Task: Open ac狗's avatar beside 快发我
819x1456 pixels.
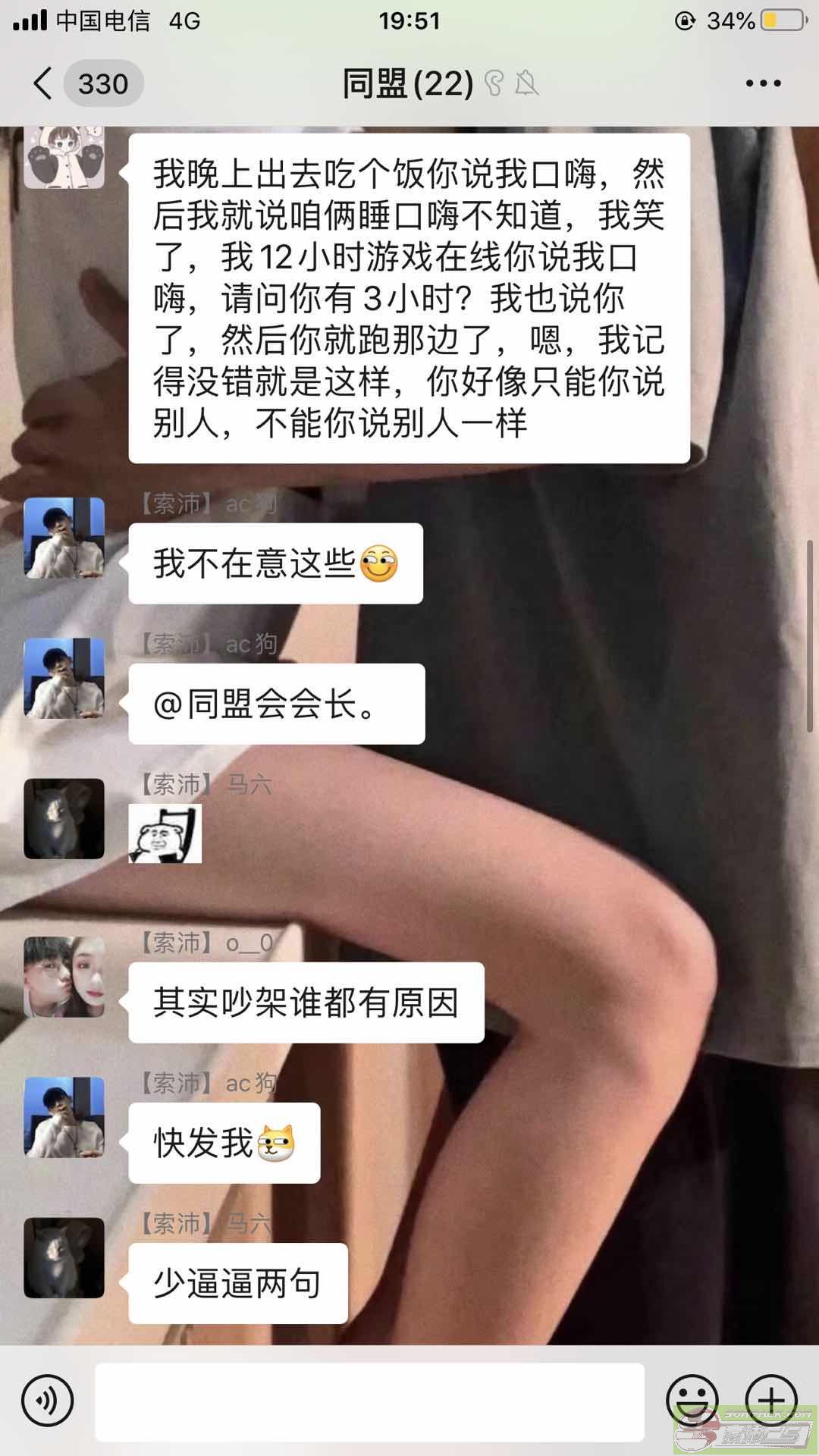Action: pos(64,1117)
